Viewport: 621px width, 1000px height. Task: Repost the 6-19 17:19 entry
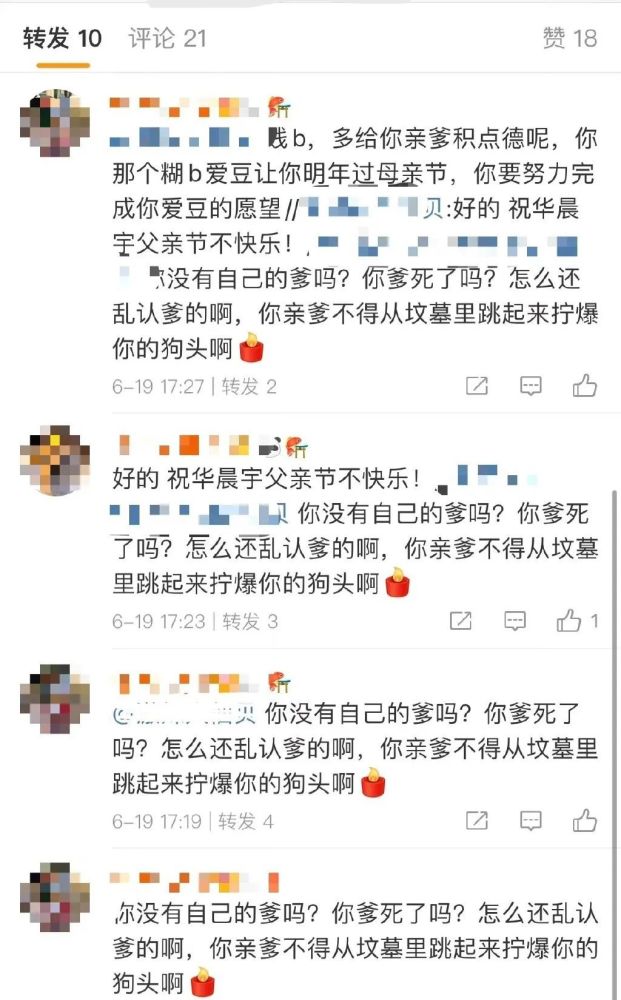click(x=477, y=821)
